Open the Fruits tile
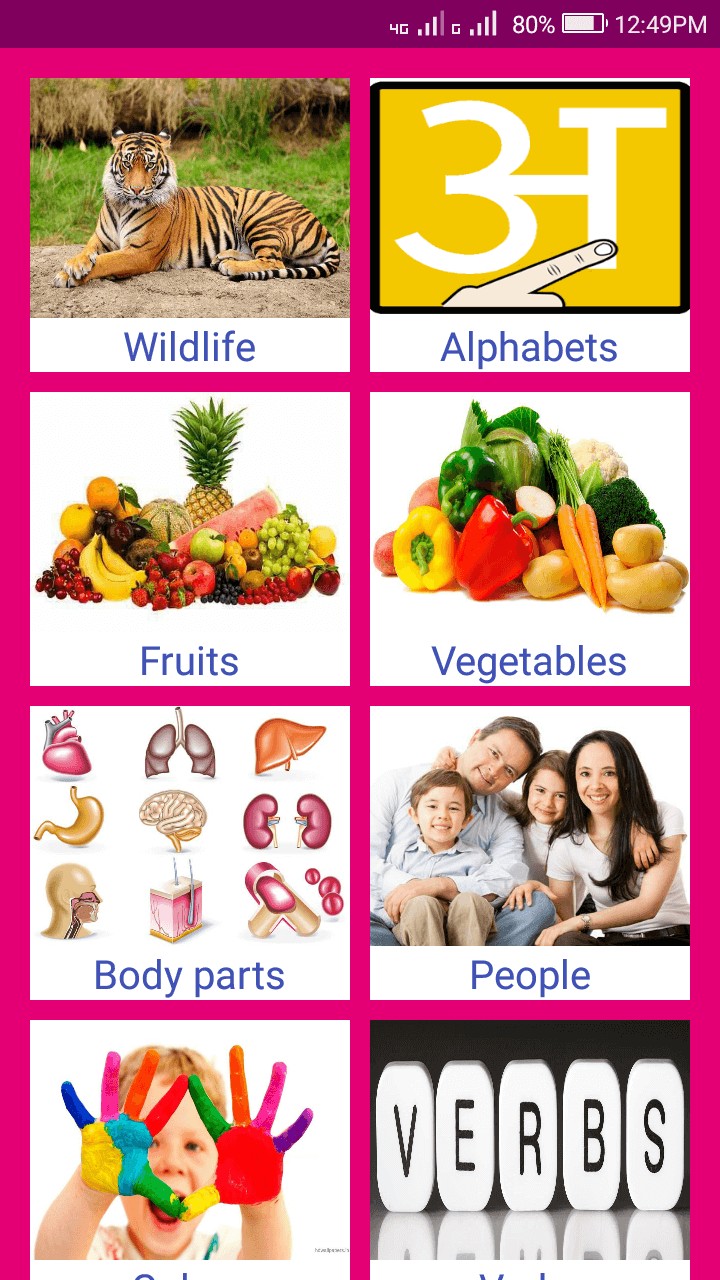Screen dimensions: 720x1280 pyautogui.click(x=190, y=539)
